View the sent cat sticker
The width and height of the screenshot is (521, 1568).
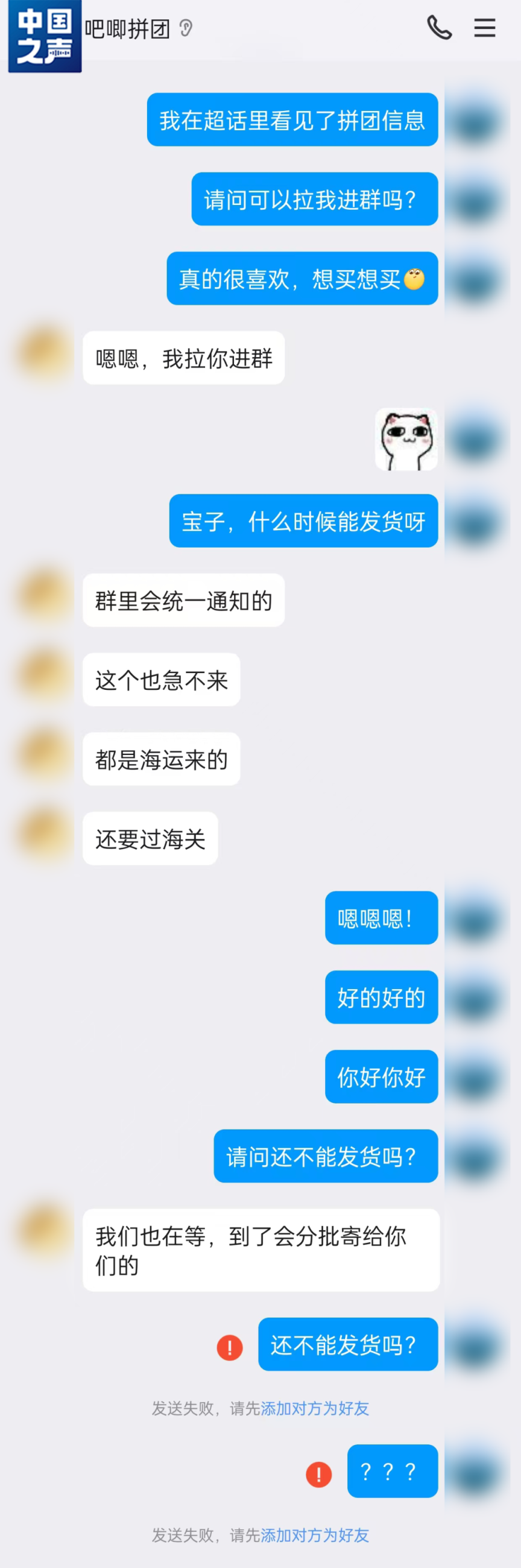[406, 439]
